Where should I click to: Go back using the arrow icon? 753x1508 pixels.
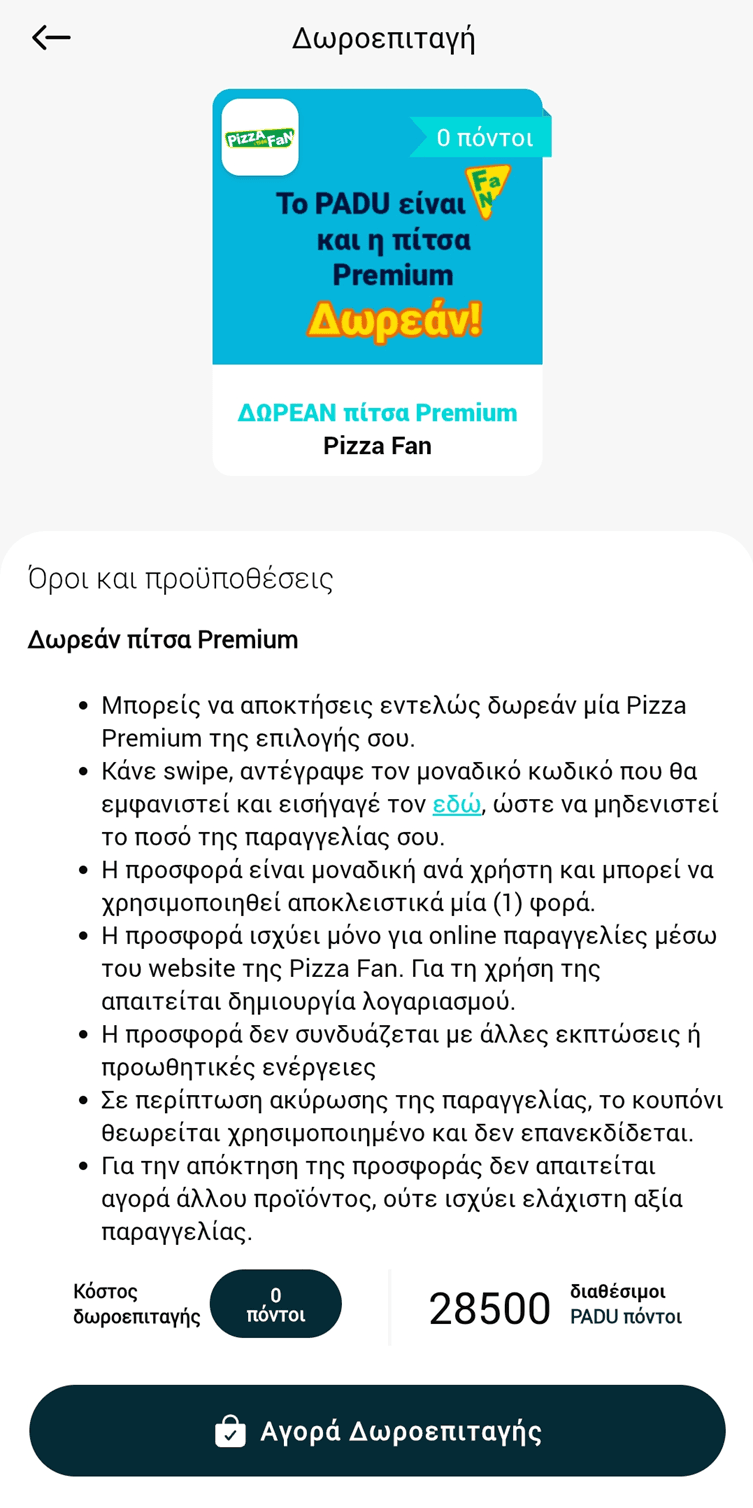[x=51, y=38]
